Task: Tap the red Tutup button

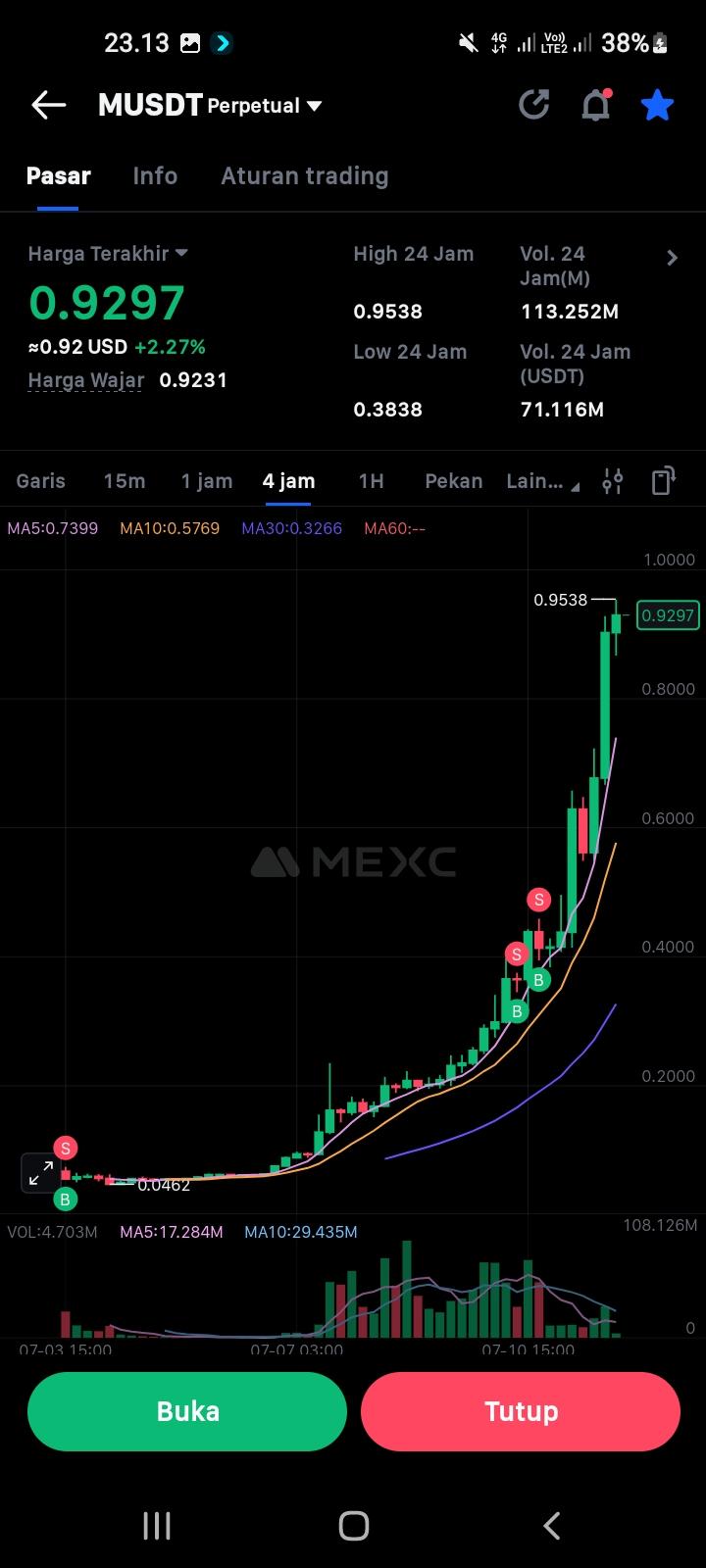Action: (x=521, y=1411)
